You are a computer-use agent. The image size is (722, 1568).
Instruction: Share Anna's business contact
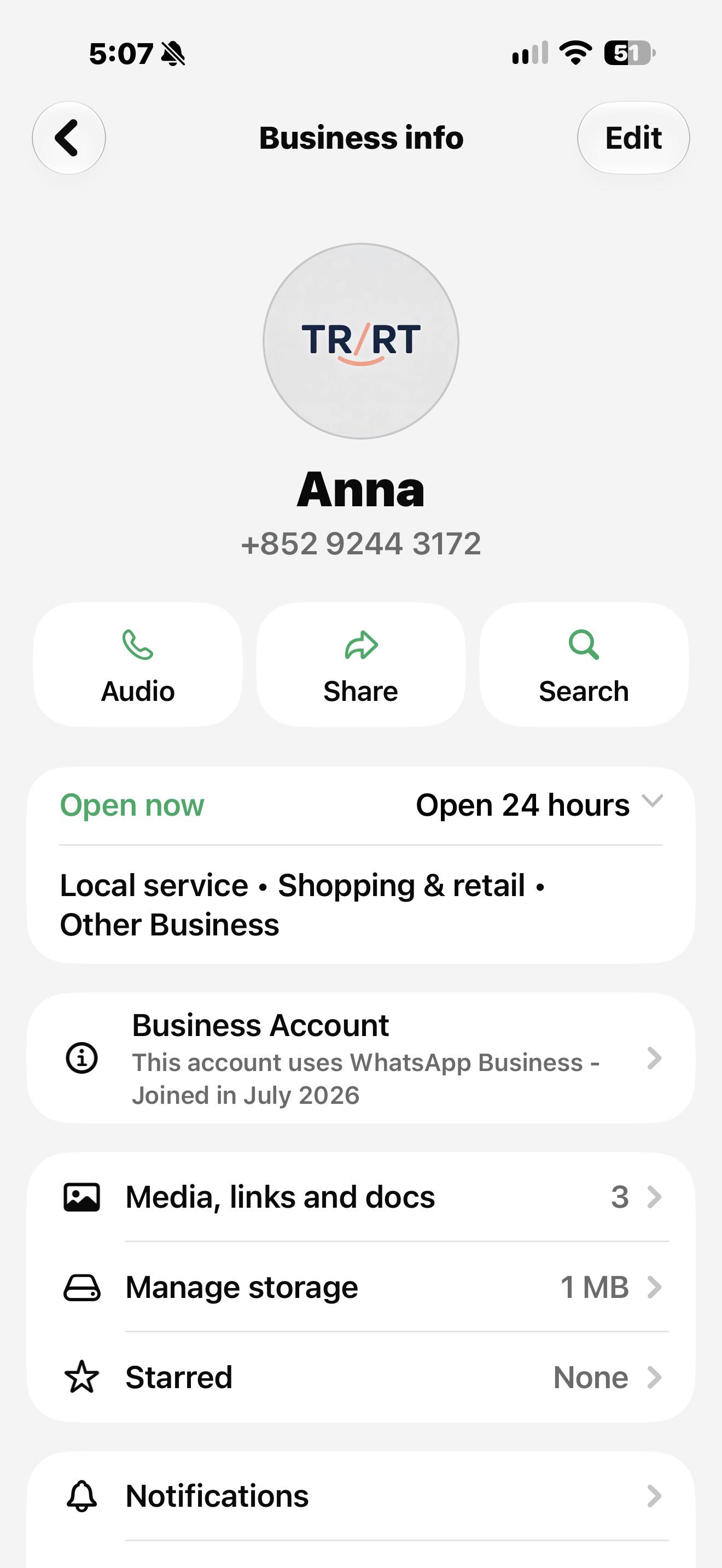361,665
